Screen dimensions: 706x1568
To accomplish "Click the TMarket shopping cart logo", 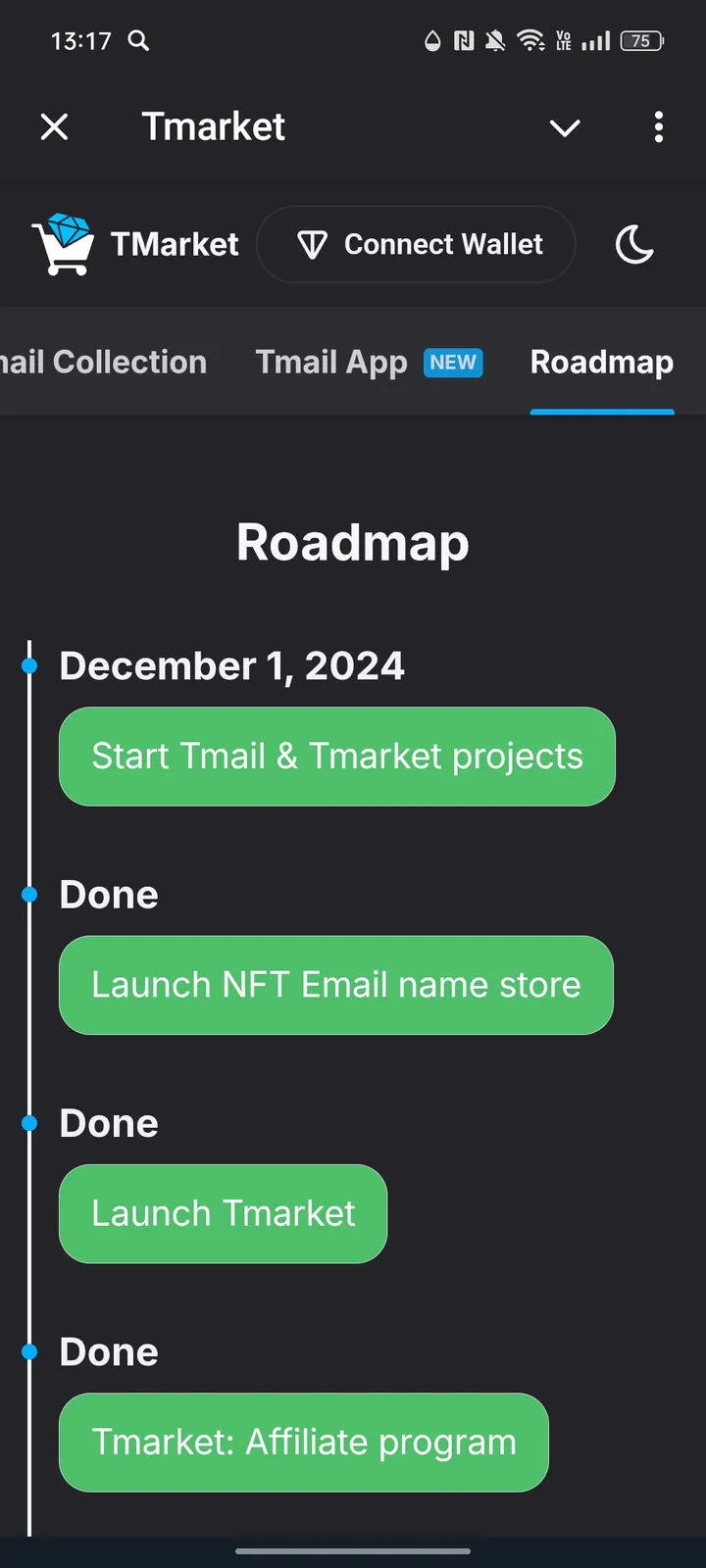I will (x=63, y=244).
